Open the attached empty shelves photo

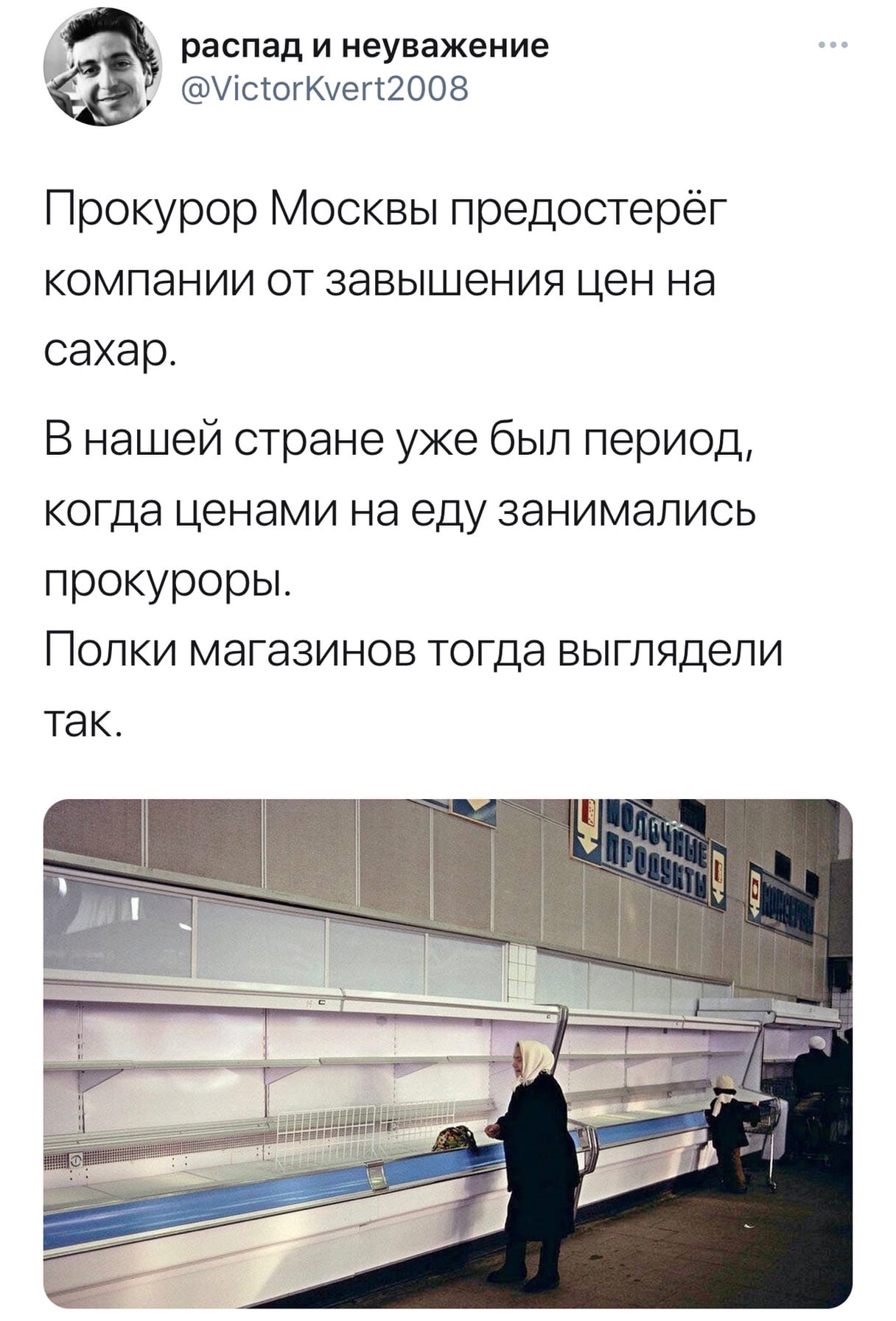(x=448, y=1051)
